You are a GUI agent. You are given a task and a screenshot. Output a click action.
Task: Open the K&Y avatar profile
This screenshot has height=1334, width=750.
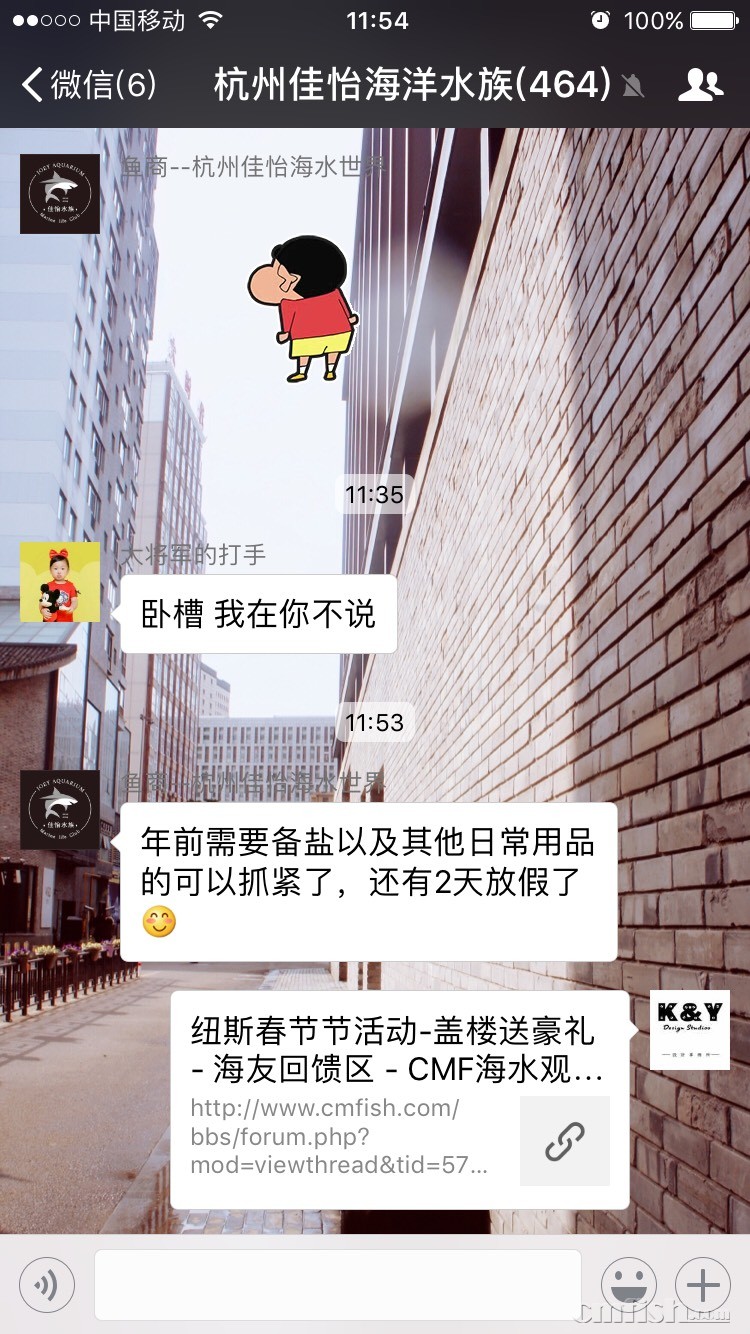[x=689, y=1030]
